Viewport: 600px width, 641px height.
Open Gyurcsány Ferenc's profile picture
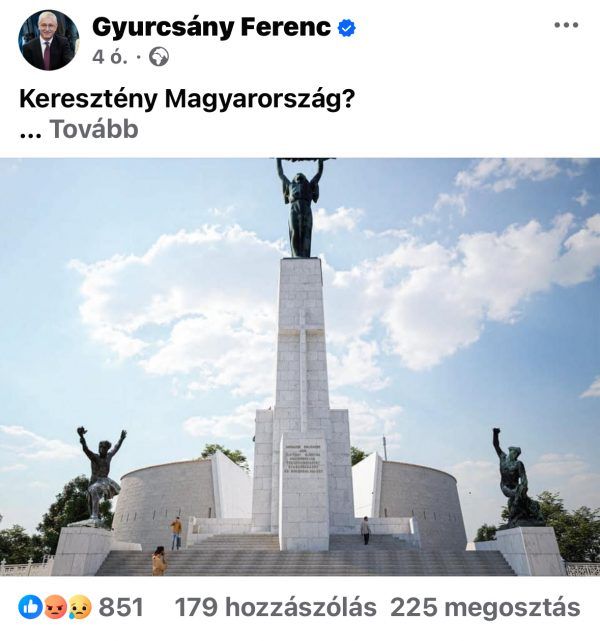coord(48,40)
